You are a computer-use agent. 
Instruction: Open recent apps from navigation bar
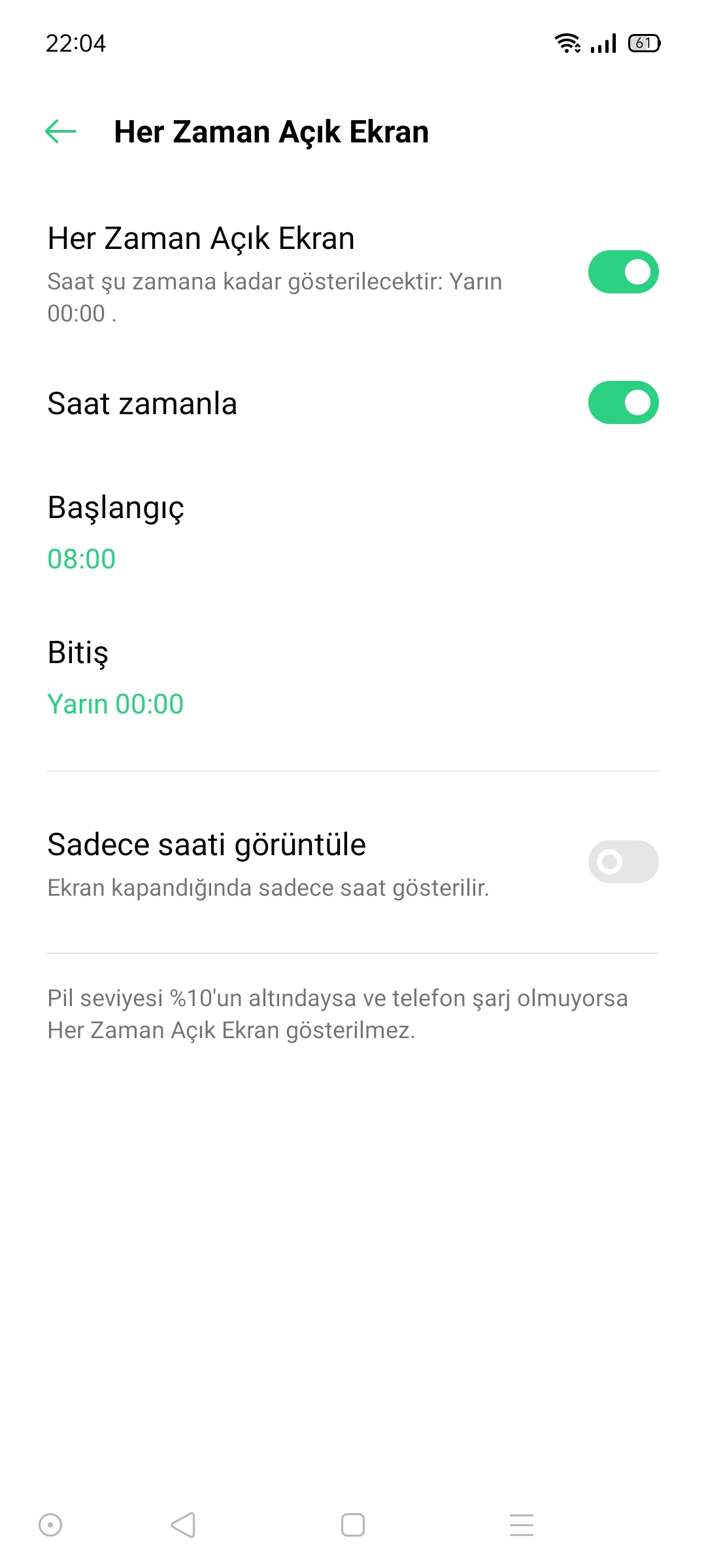[522, 1525]
